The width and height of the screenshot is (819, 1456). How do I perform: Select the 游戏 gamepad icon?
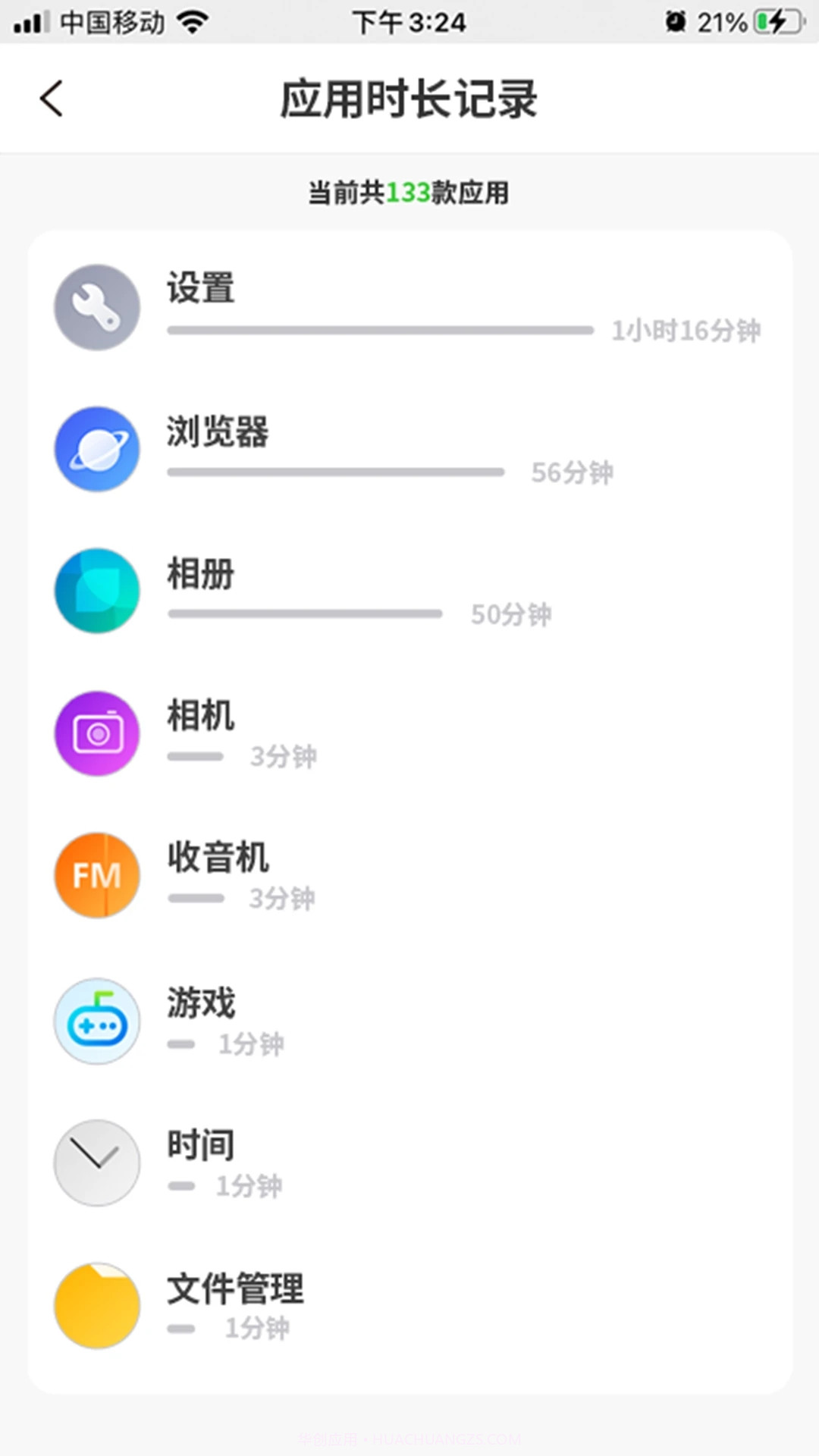(96, 1021)
